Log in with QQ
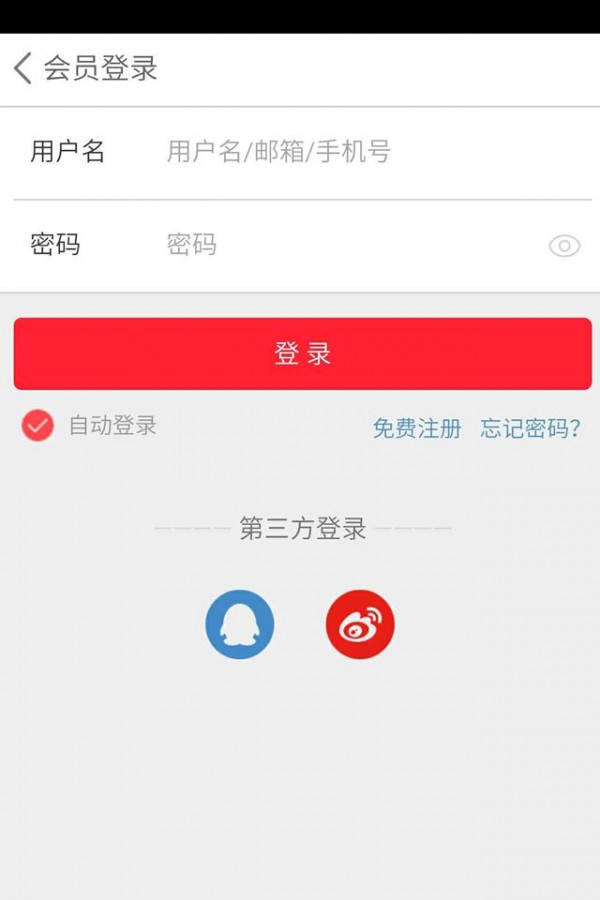 pyautogui.click(x=240, y=624)
